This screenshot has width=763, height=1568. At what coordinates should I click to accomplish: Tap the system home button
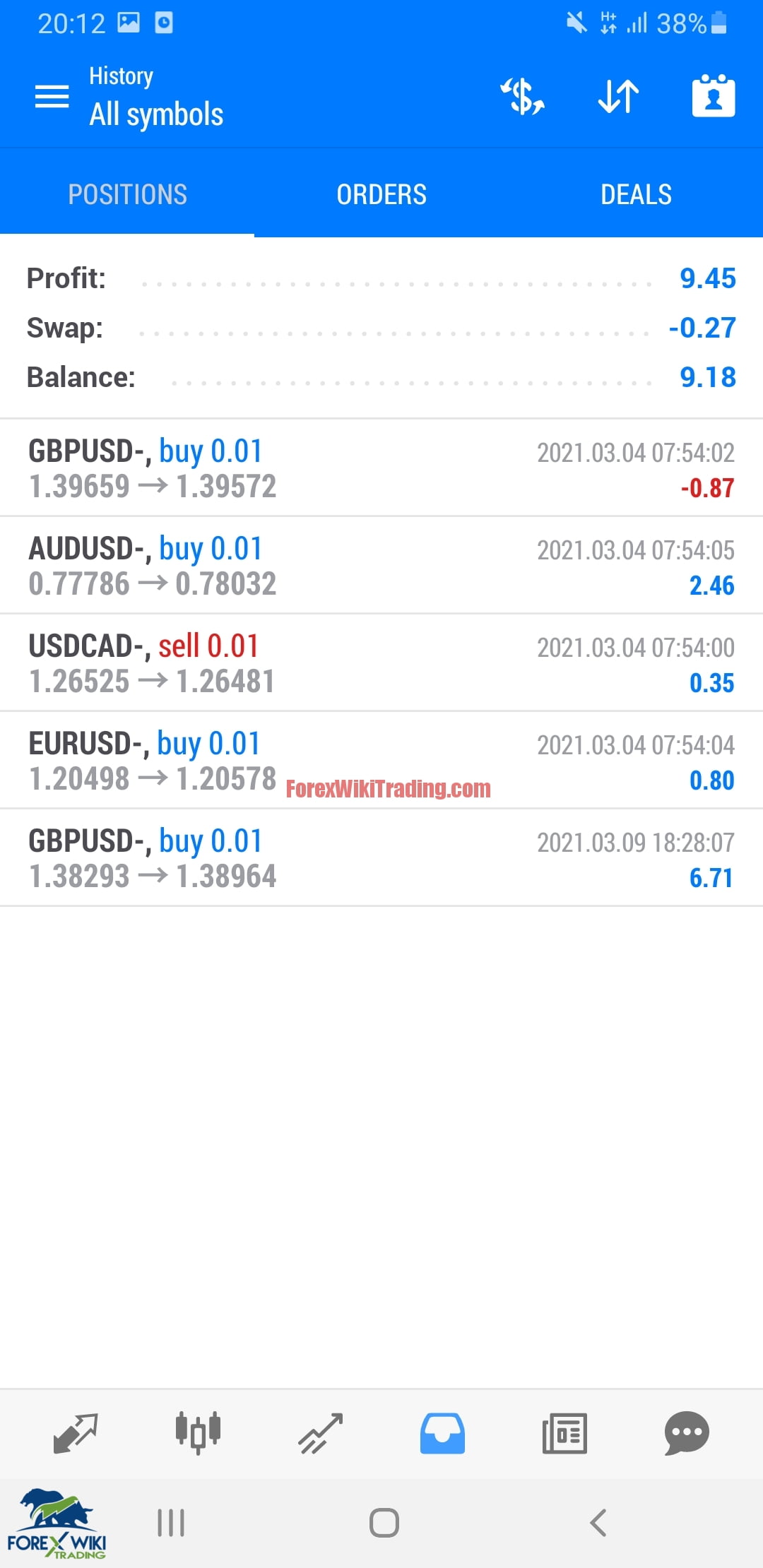click(x=384, y=1523)
